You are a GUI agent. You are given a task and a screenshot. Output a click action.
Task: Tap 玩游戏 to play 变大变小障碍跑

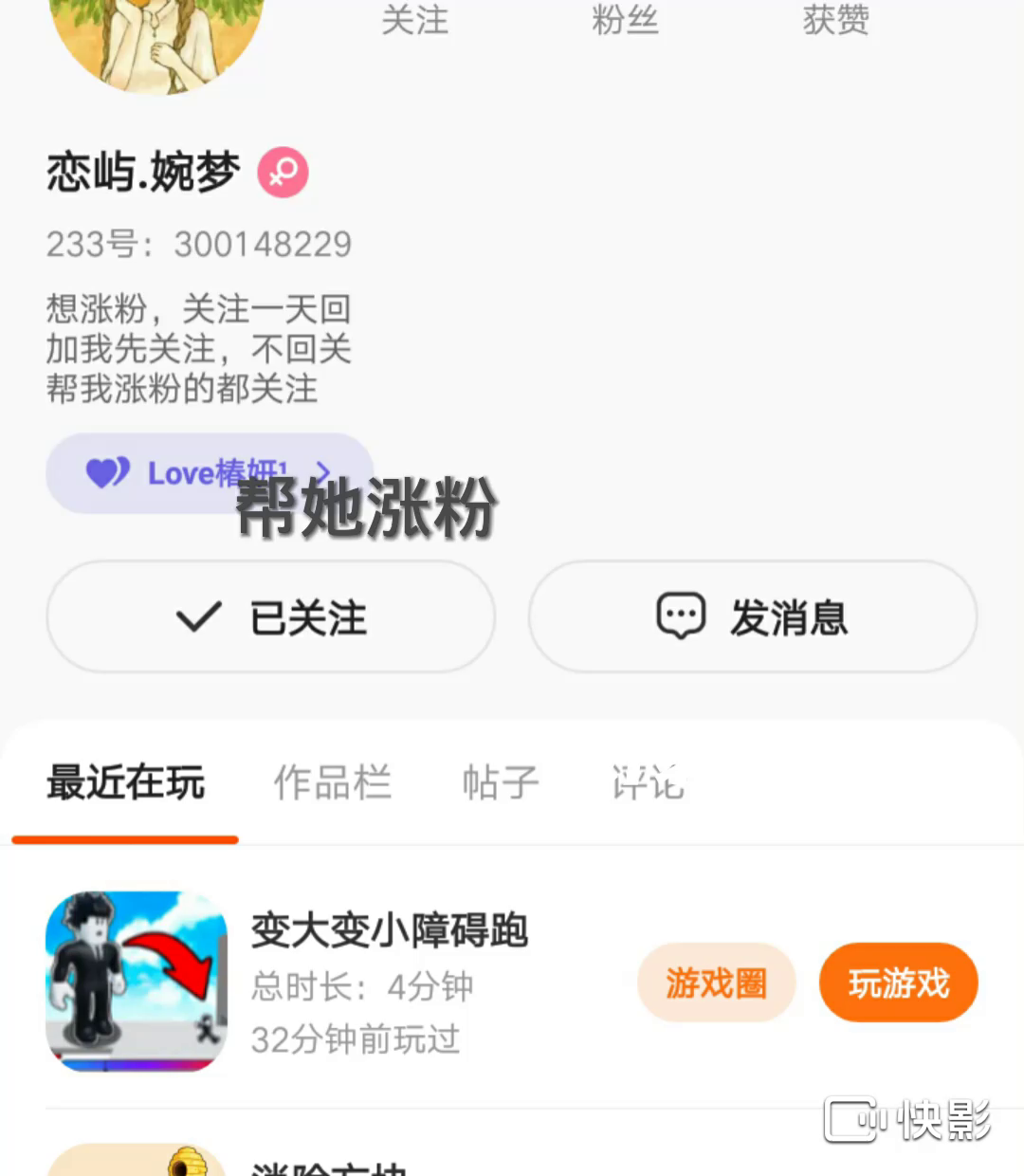click(898, 983)
